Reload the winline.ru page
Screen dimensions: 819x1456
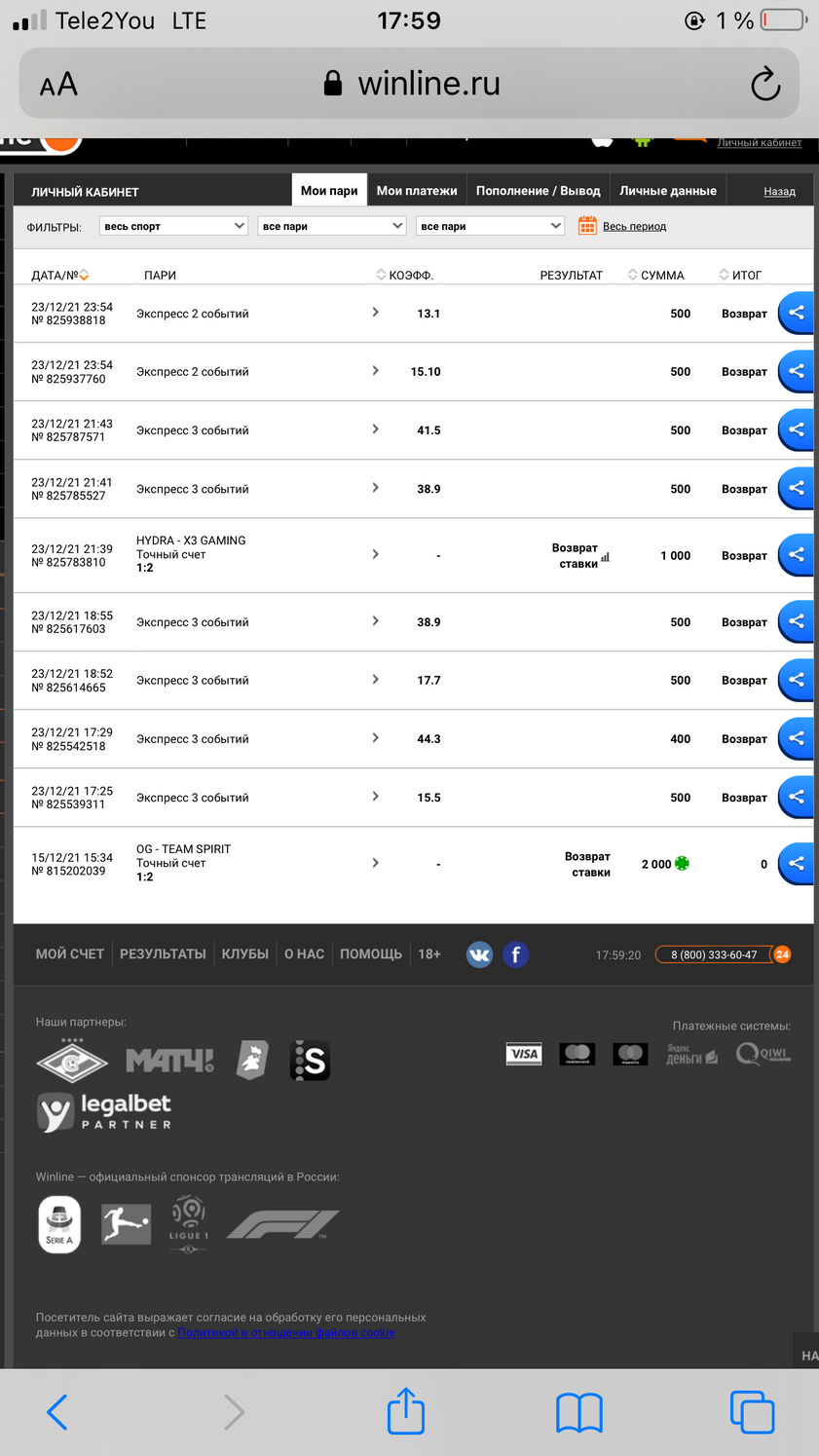tap(765, 84)
